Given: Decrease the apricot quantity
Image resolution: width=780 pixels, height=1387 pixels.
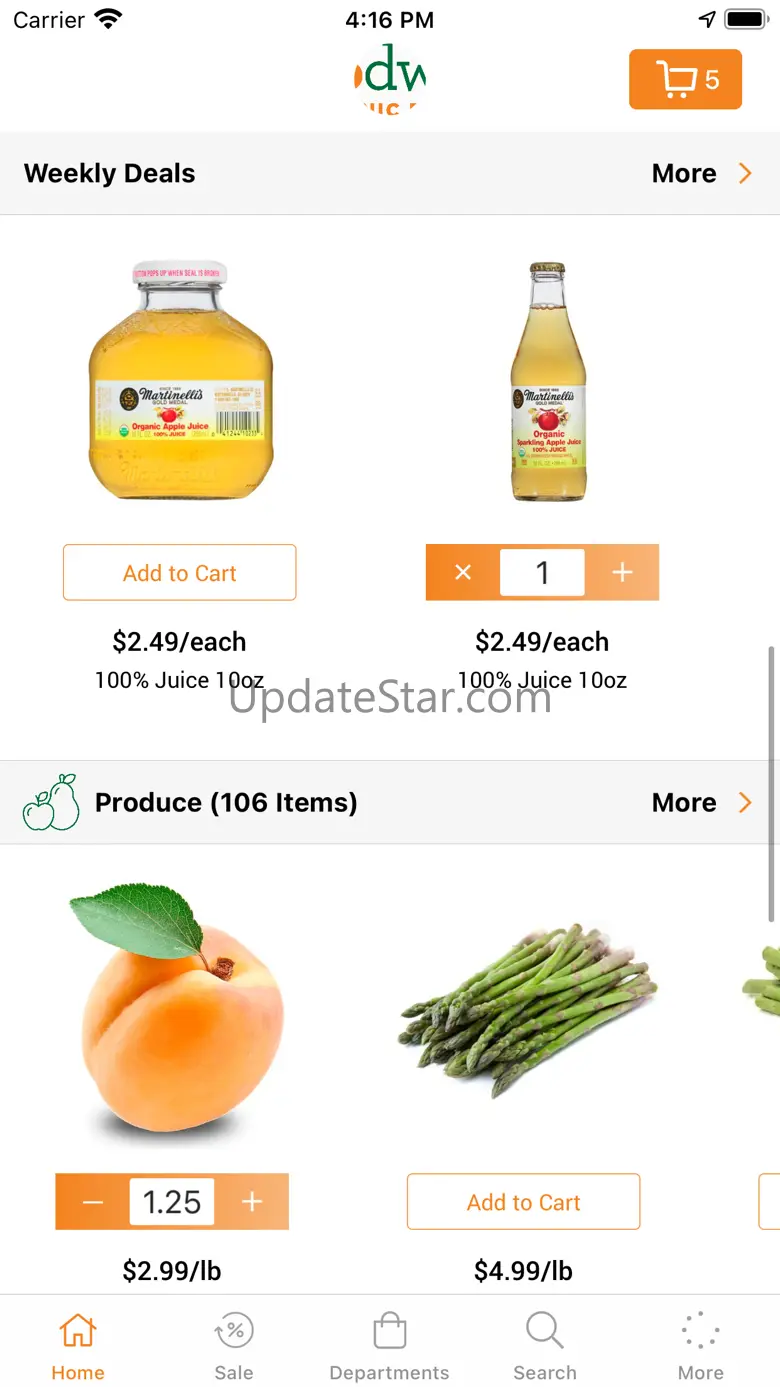Looking at the screenshot, I should [x=93, y=1202].
